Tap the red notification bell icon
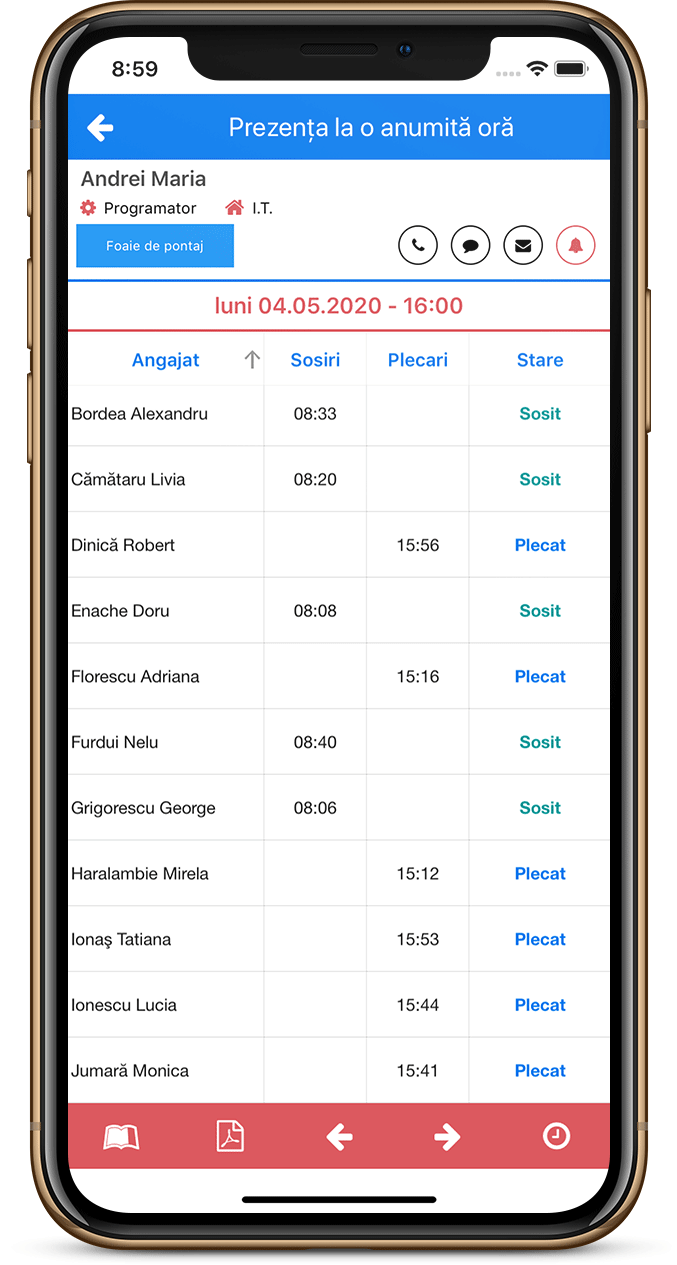 pos(576,245)
